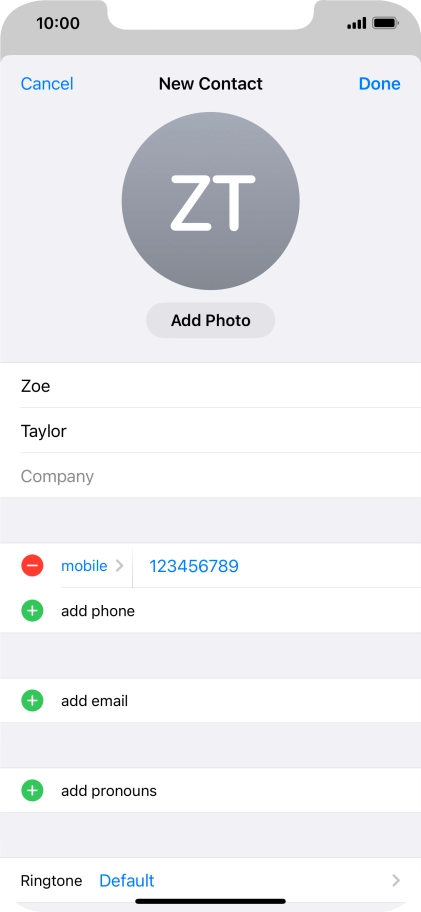Save the contact with Done
Screen dimensions: 421x912
(x=379, y=84)
